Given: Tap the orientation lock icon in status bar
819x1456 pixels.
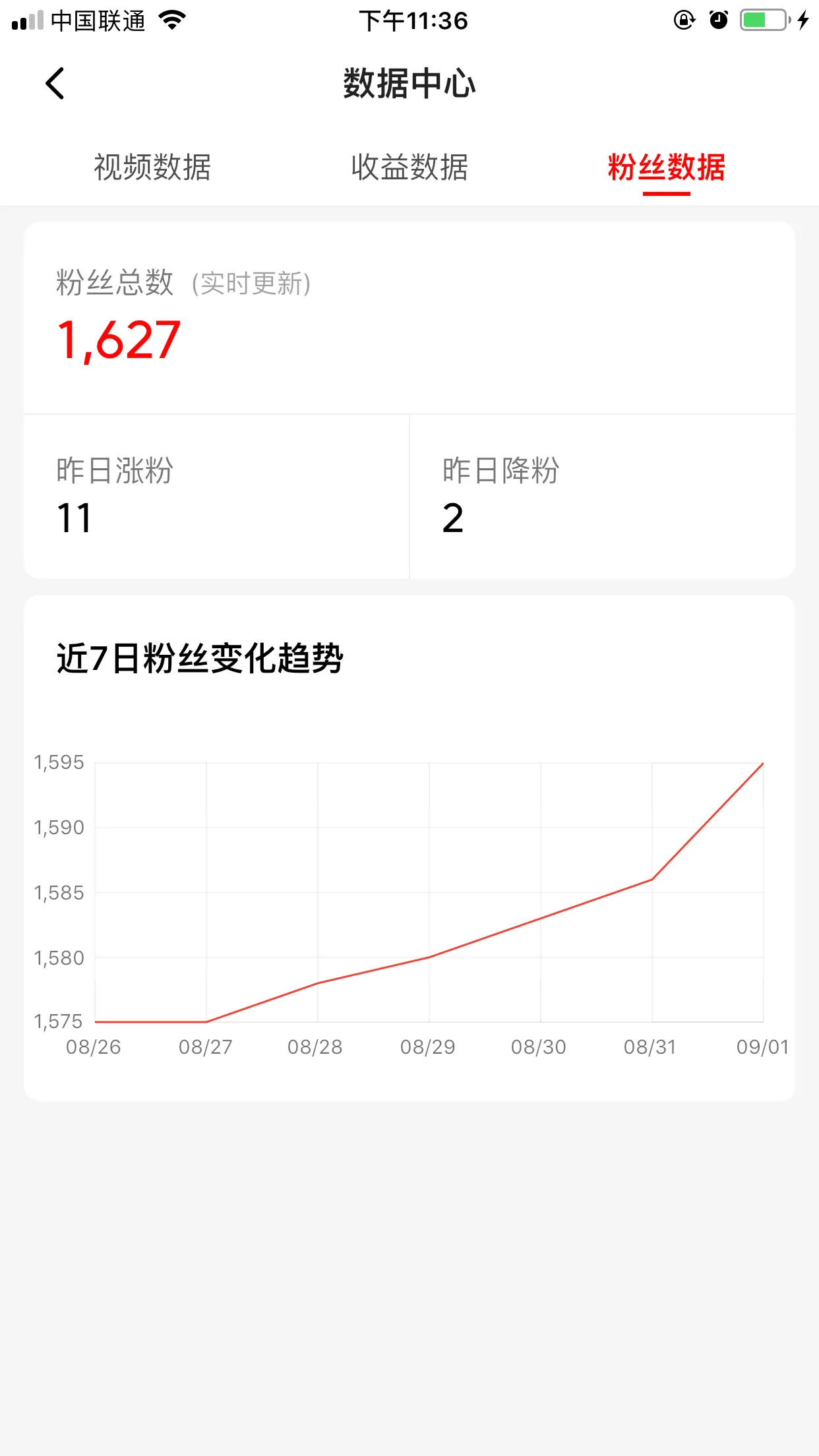Looking at the screenshot, I should point(682,20).
